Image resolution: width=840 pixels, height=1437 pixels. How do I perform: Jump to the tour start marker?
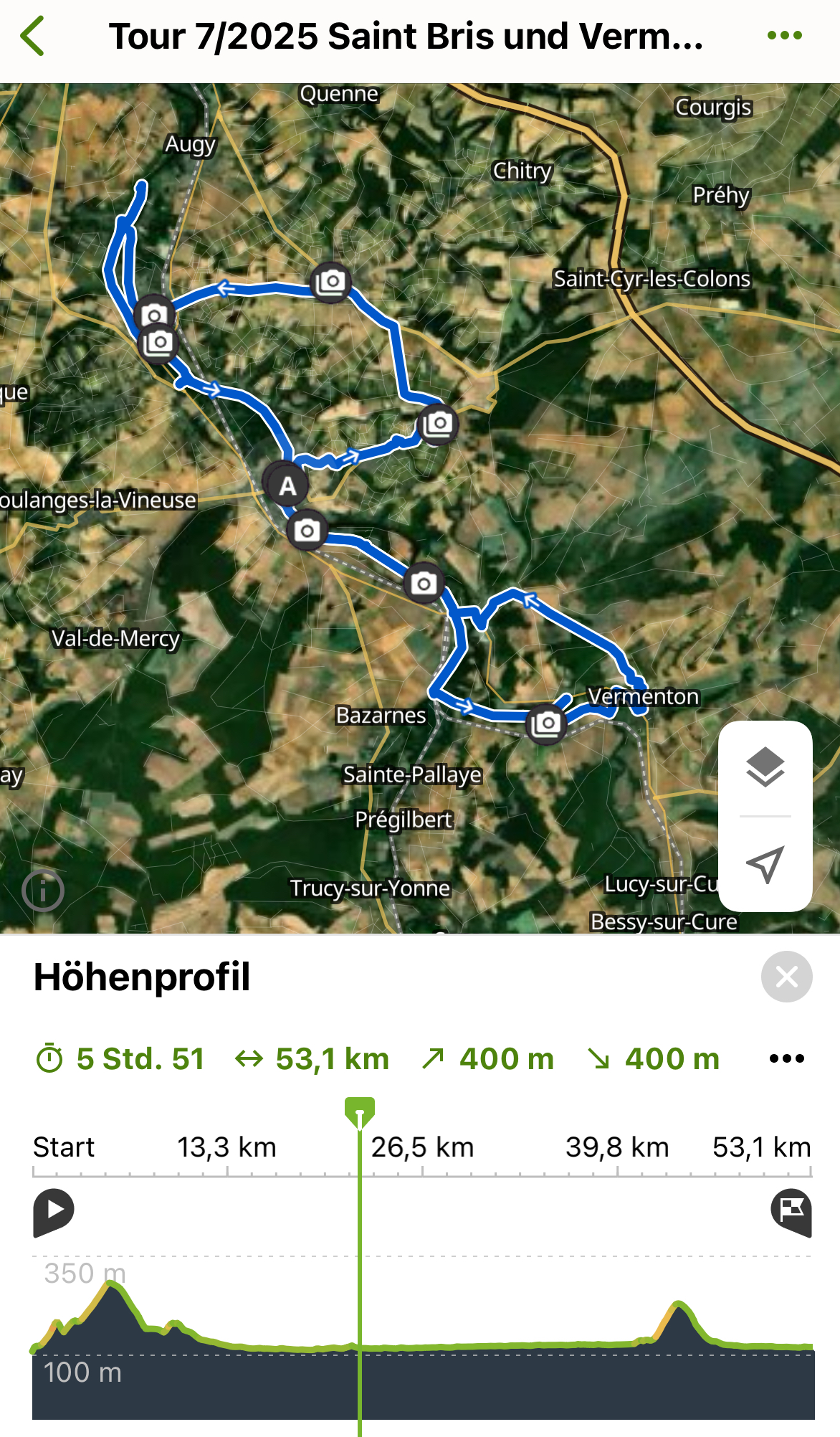point(53,1211)
